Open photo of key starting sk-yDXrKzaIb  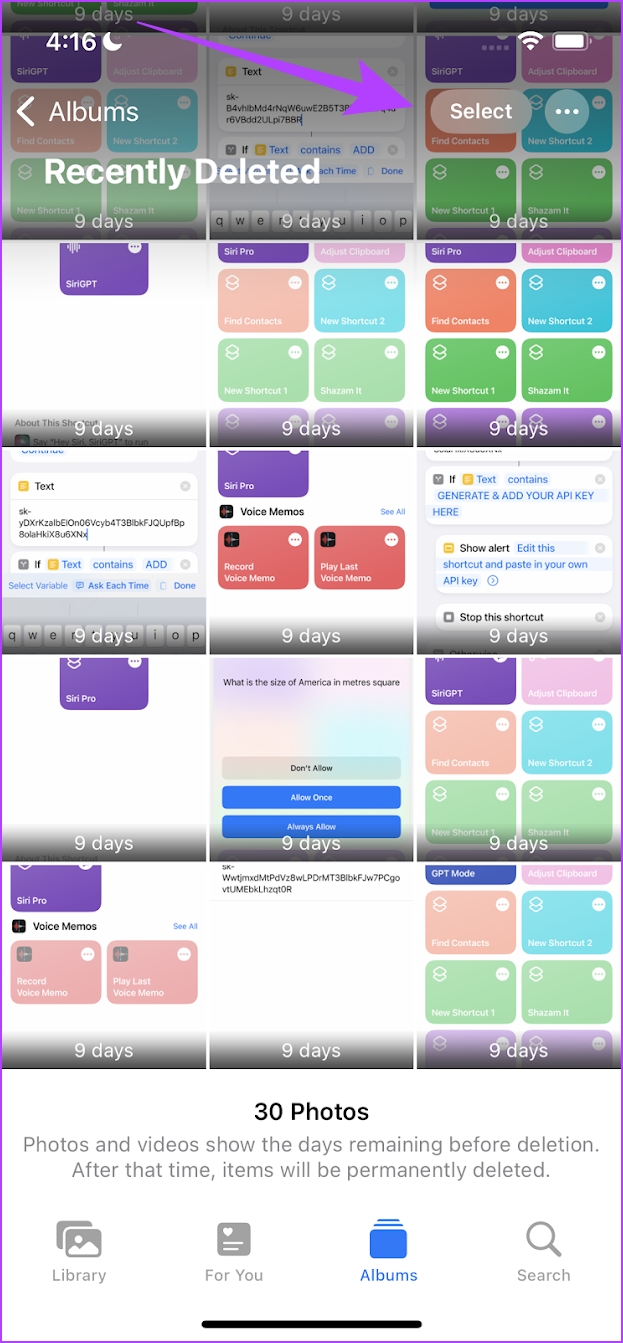click(103, 550)
